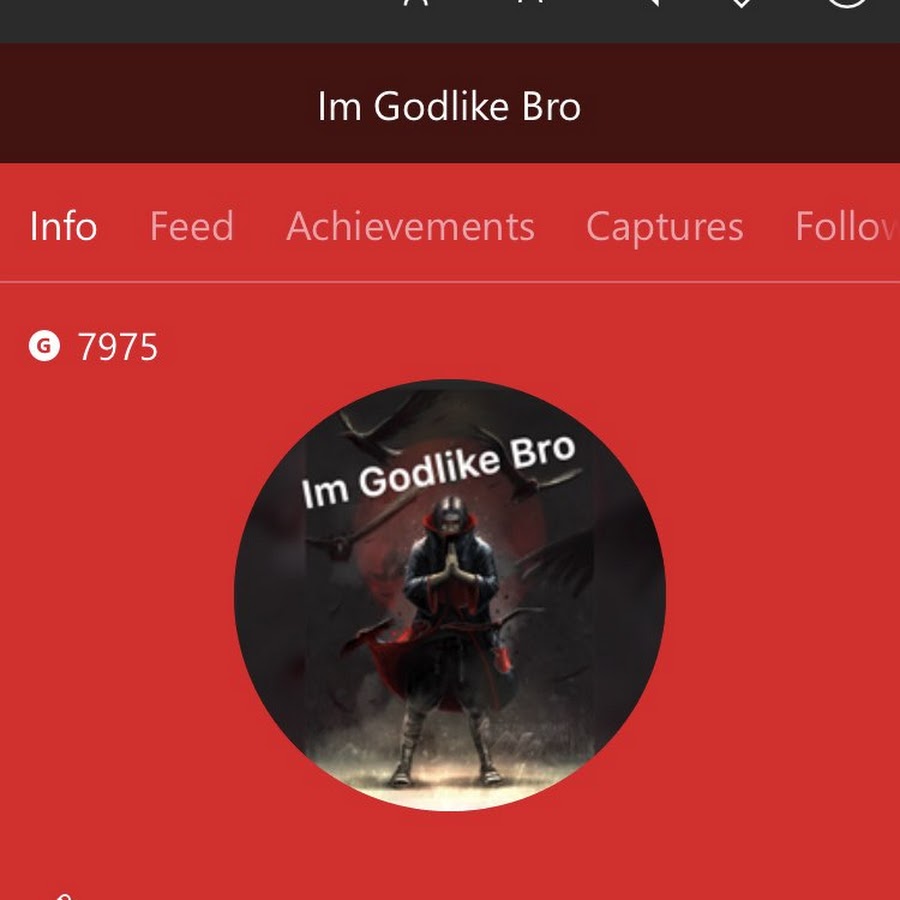Screen dimensions: 900x900
Task: Open the Im Godlike Bro profile picture
Action: pyautogui.click(x=449, y=595)
